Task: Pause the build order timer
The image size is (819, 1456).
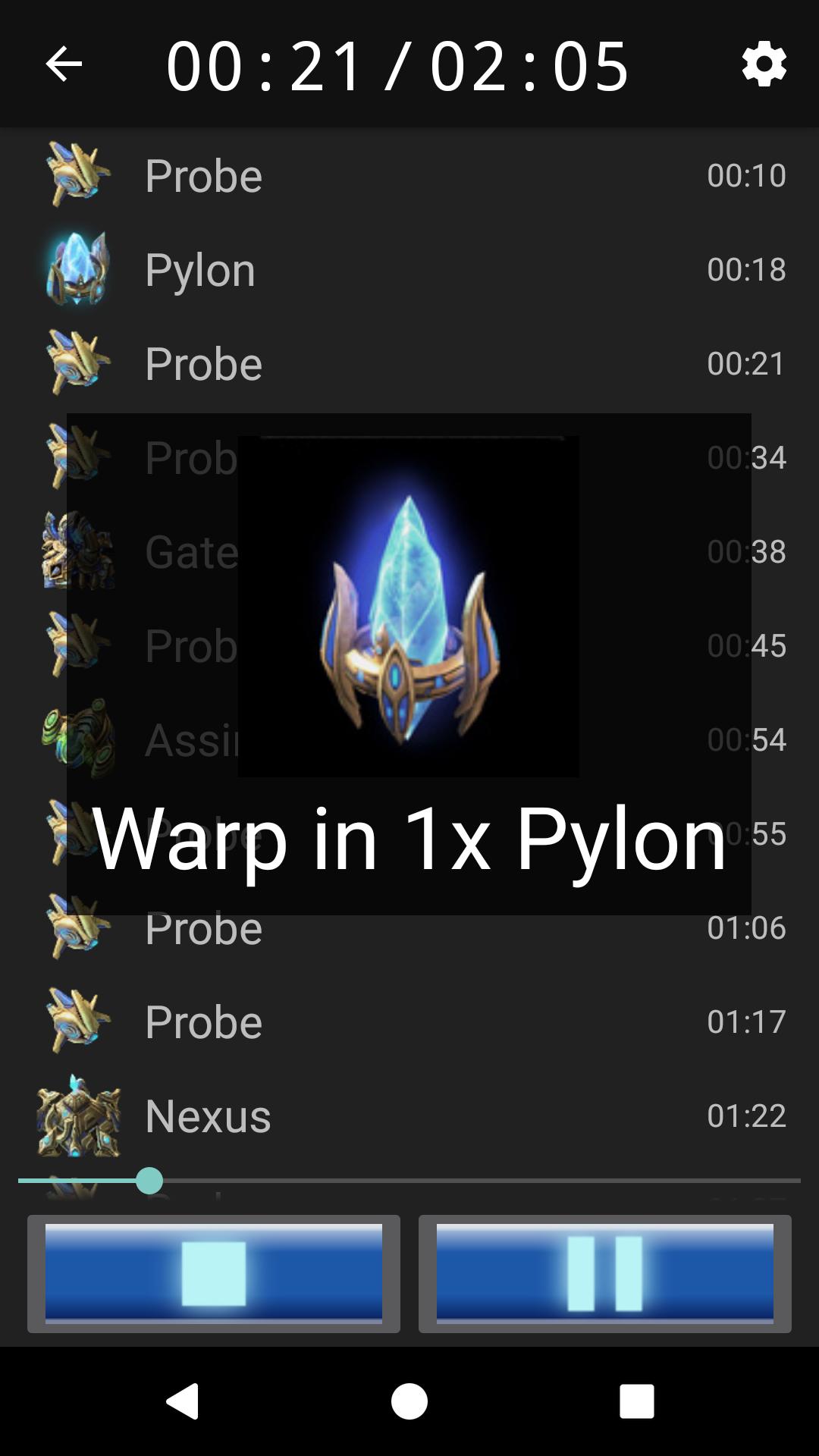Action: pyautogui.click(x=604, y=1273)
